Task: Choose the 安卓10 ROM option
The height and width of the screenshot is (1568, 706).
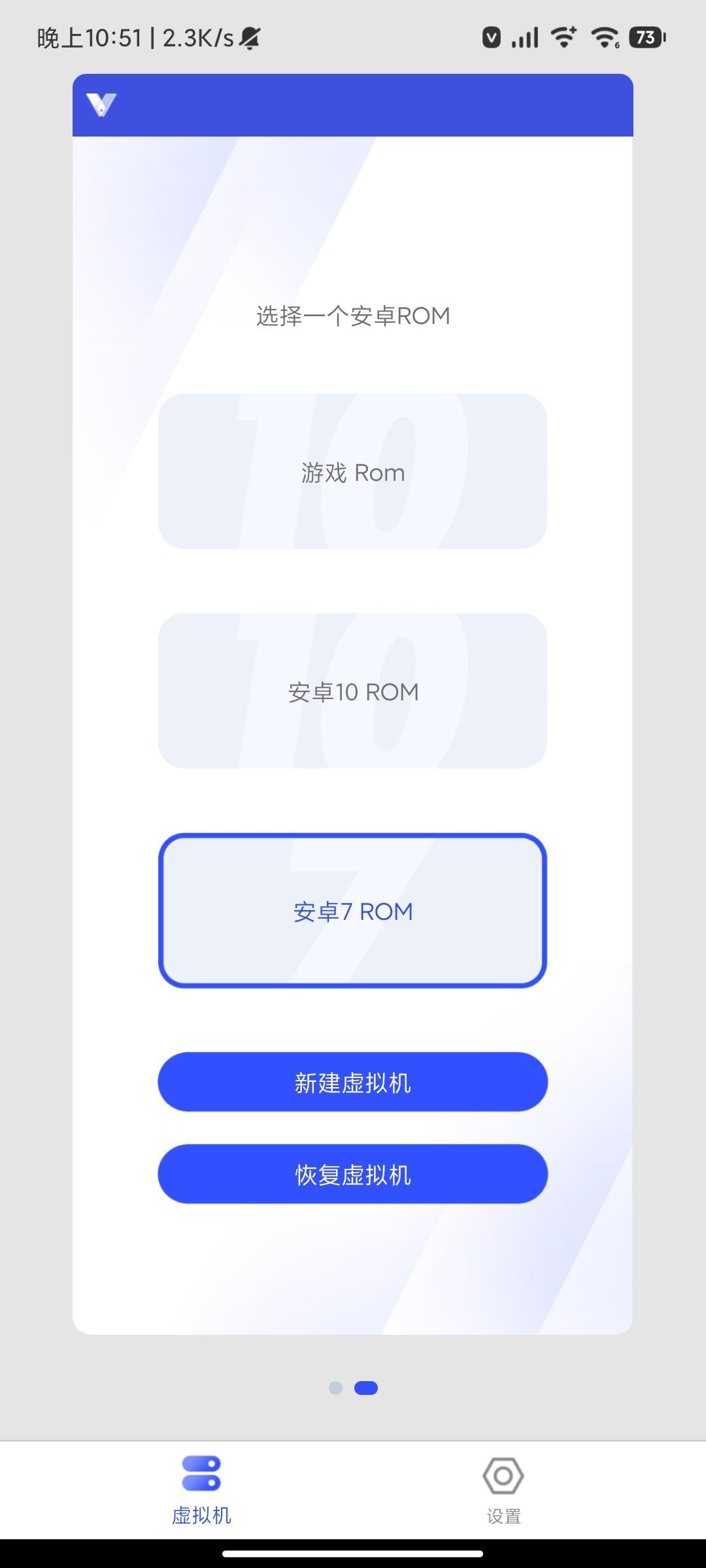Action: (352, 691)
